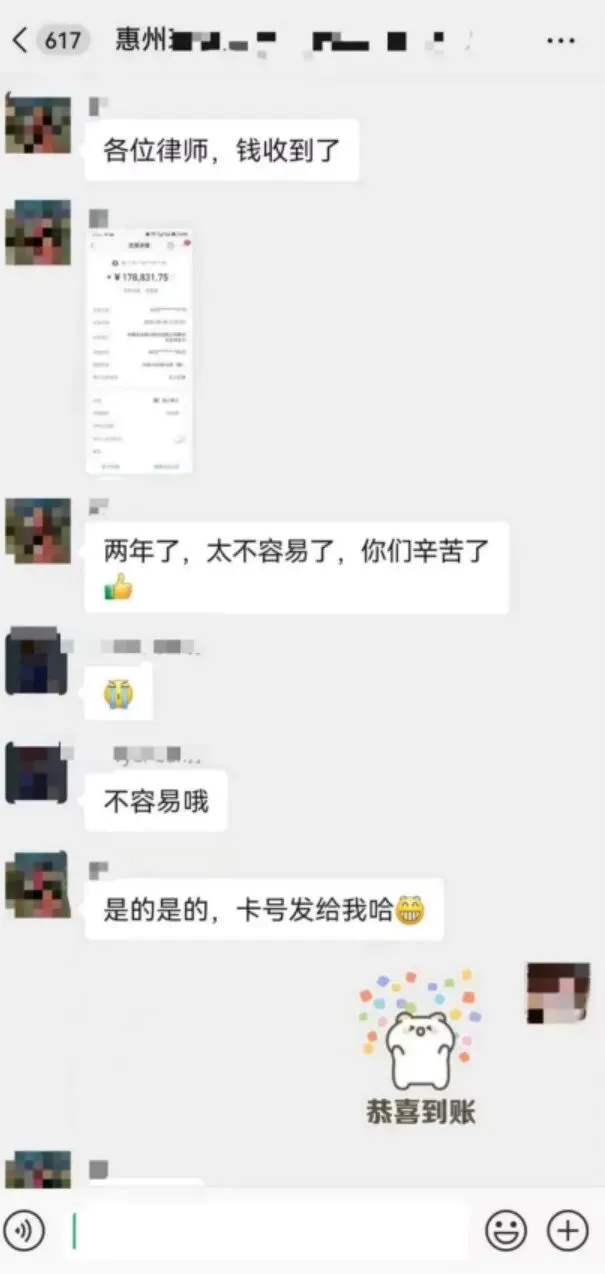Open the plus attachment menu
This screenshot has height=1274, width=605.
568,1231
